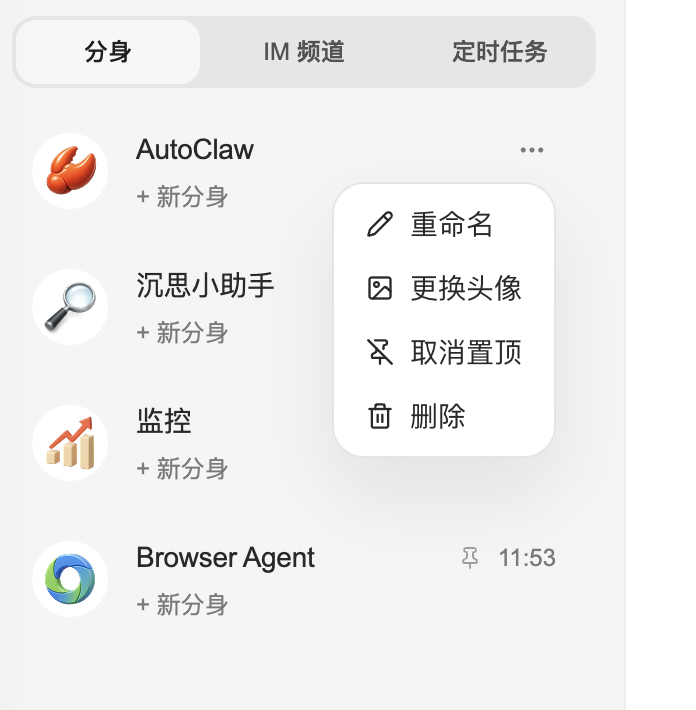Select the 分身 tab
The width and height of the screenshot is (696, 710).
click(x=108, y=52)
